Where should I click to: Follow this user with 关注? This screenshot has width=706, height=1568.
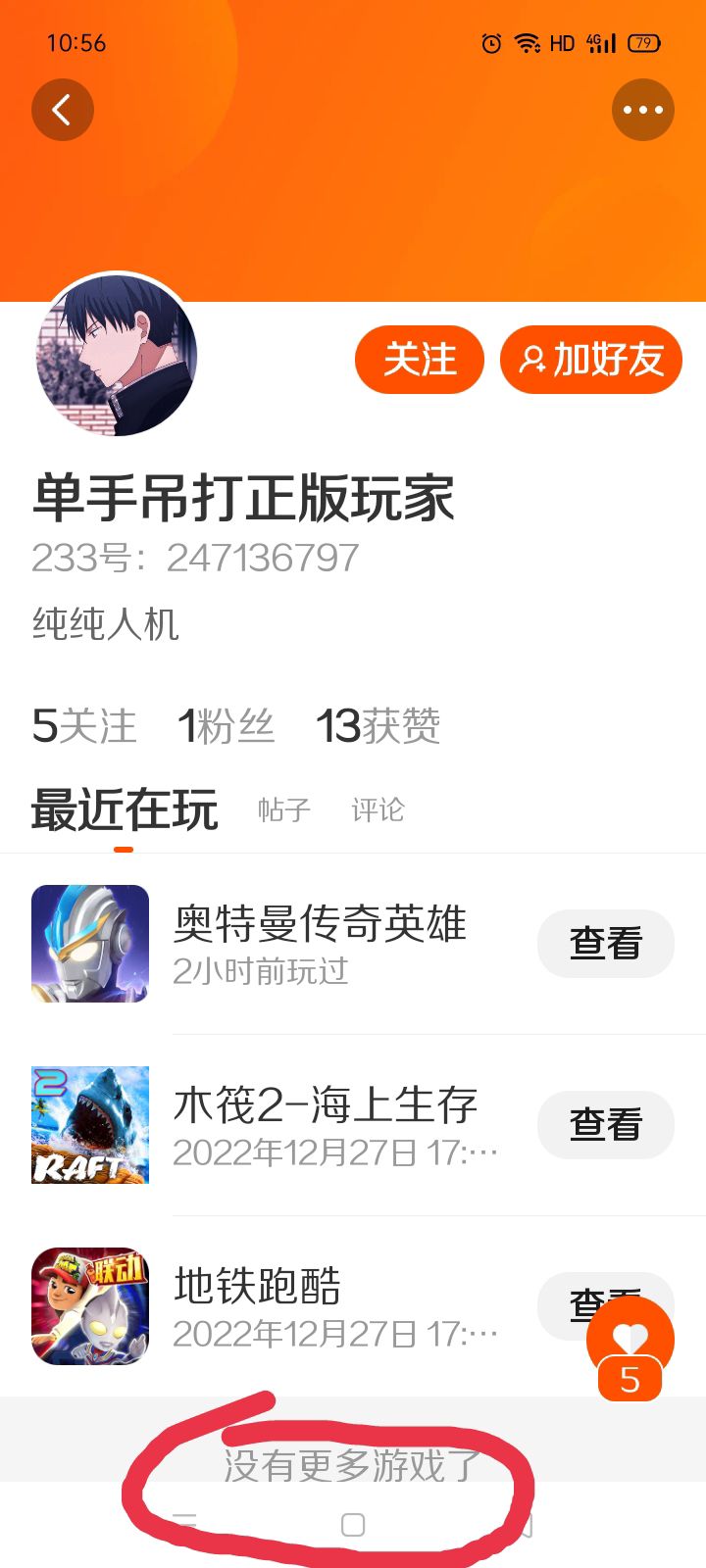coord(420,360)
